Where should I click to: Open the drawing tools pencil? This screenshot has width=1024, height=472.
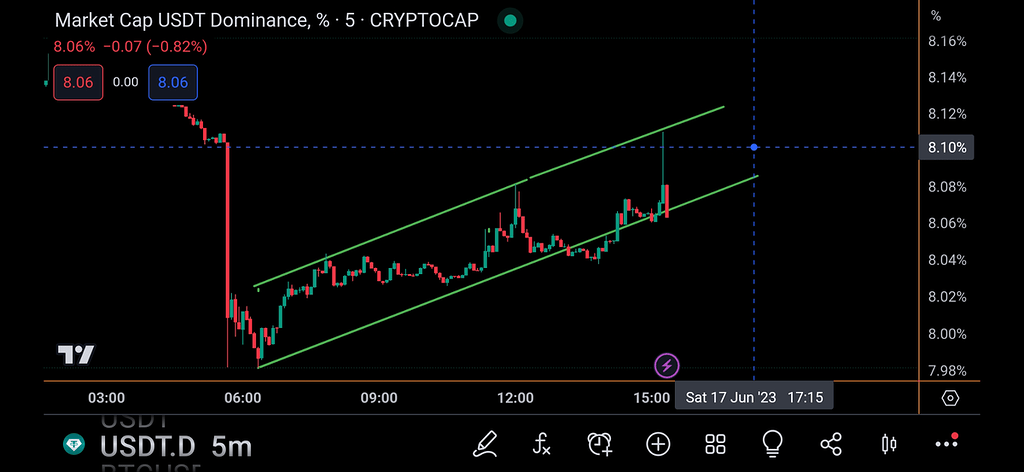tap(486, 443)
